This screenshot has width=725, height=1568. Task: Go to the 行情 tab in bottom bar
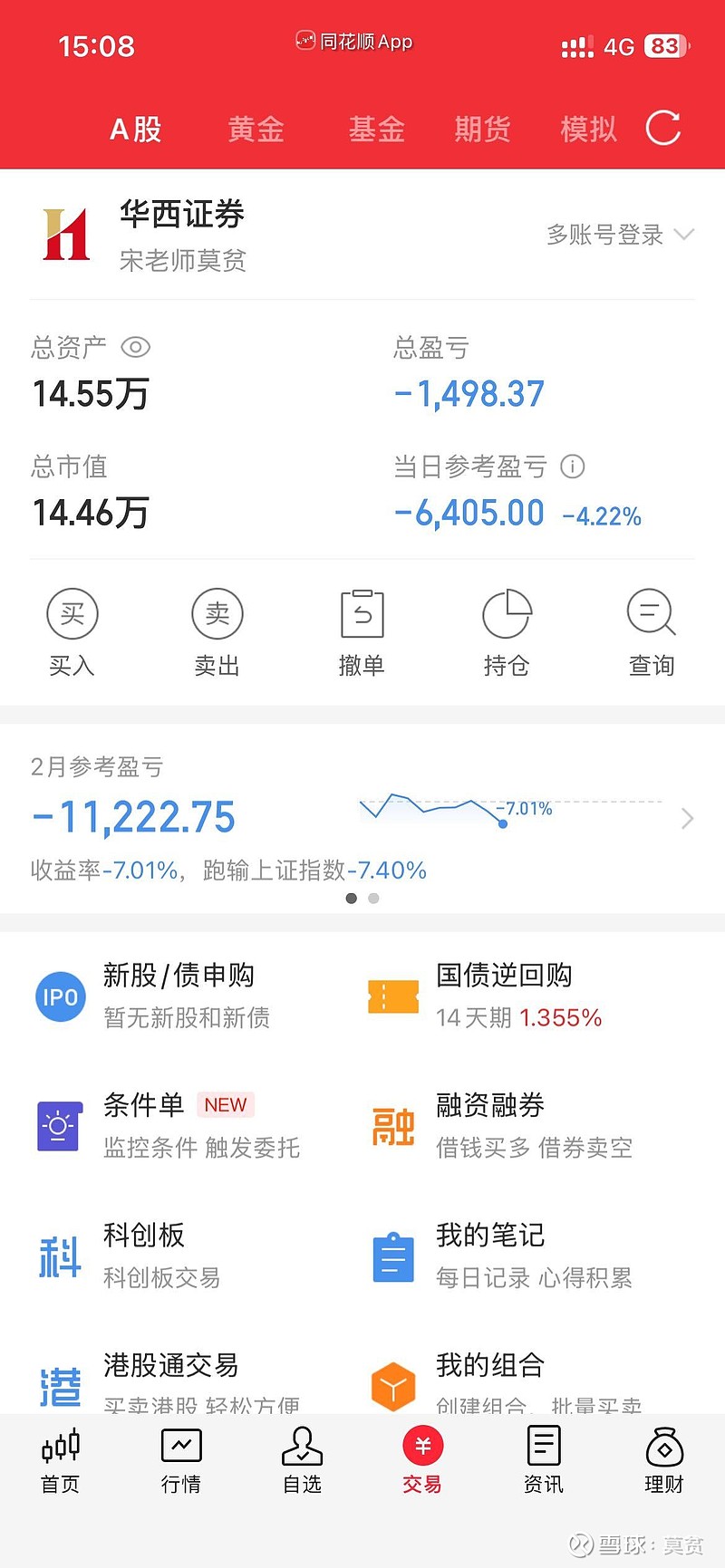[181, 1460]
